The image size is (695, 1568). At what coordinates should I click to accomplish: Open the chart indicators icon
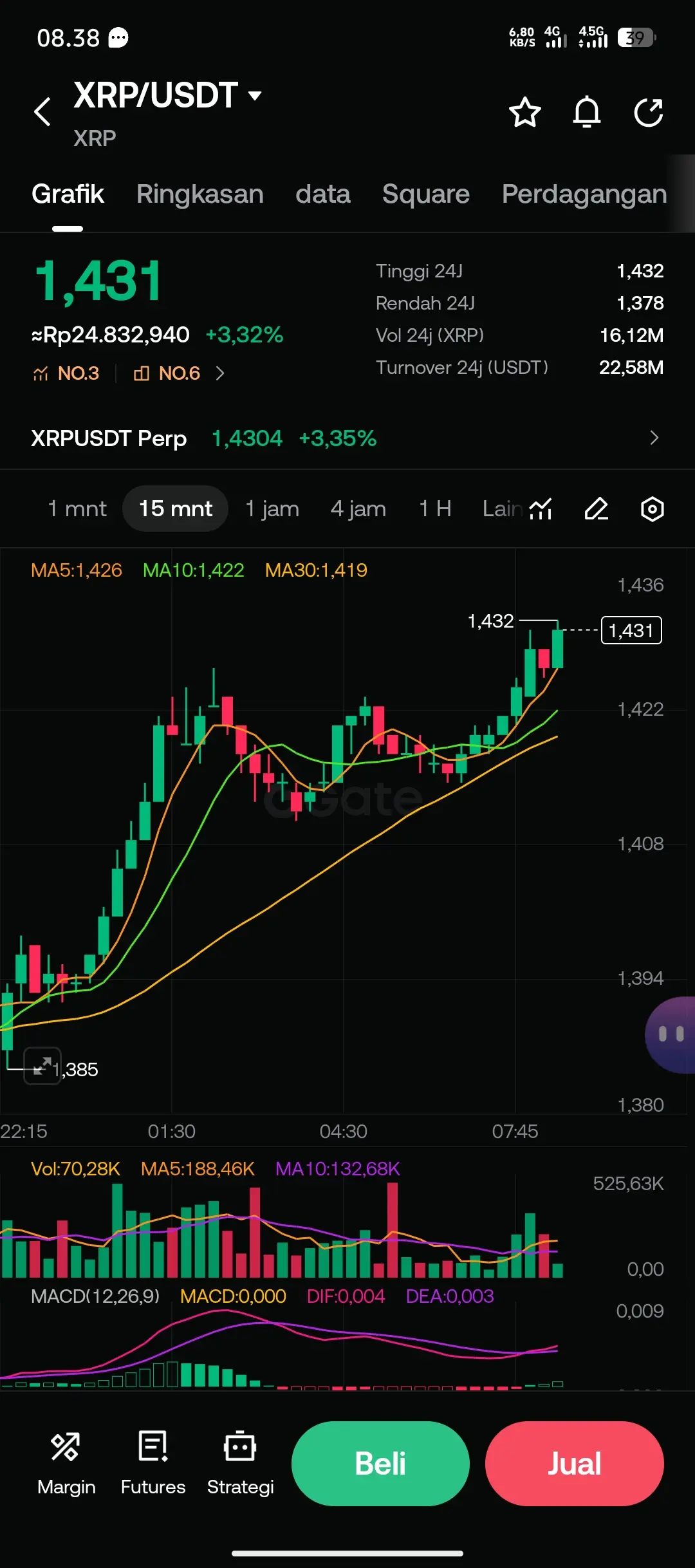coord(541,509)
